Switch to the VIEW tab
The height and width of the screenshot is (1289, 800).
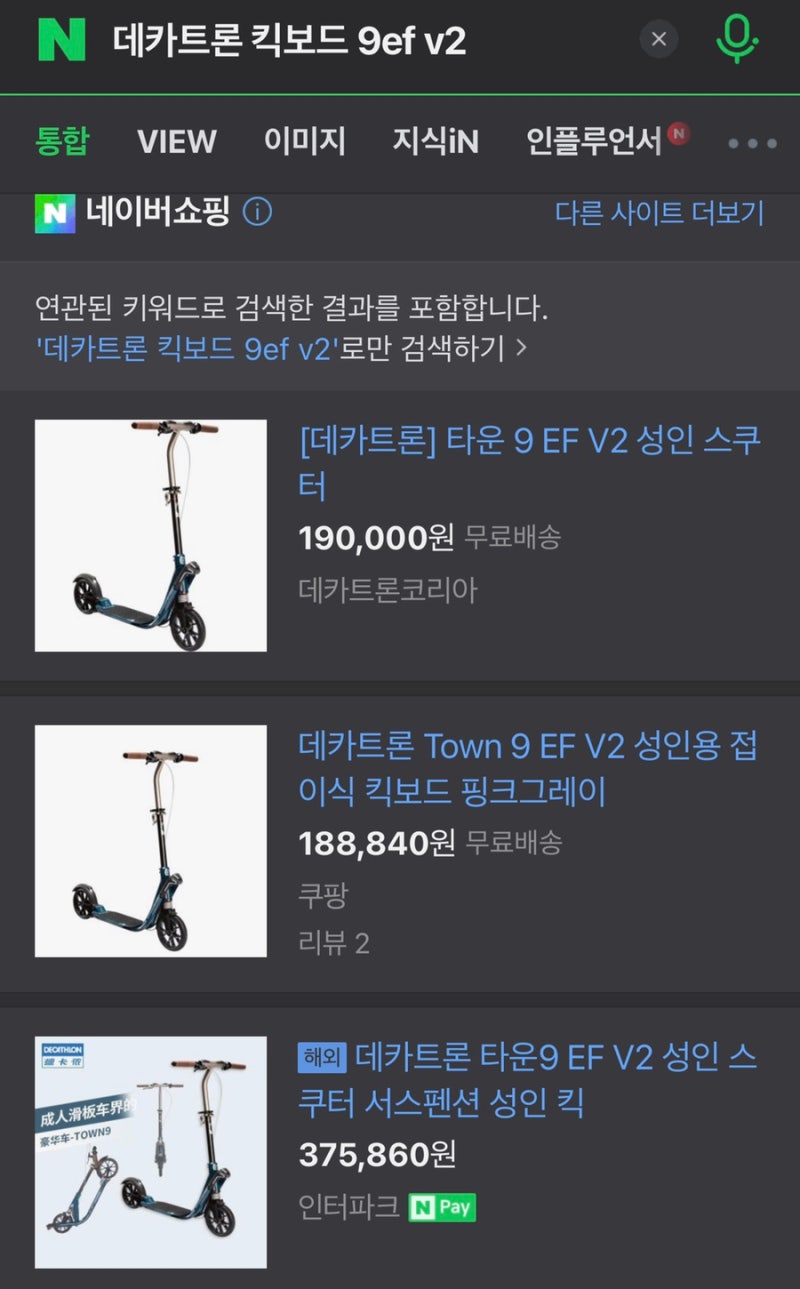pos(176,142)
